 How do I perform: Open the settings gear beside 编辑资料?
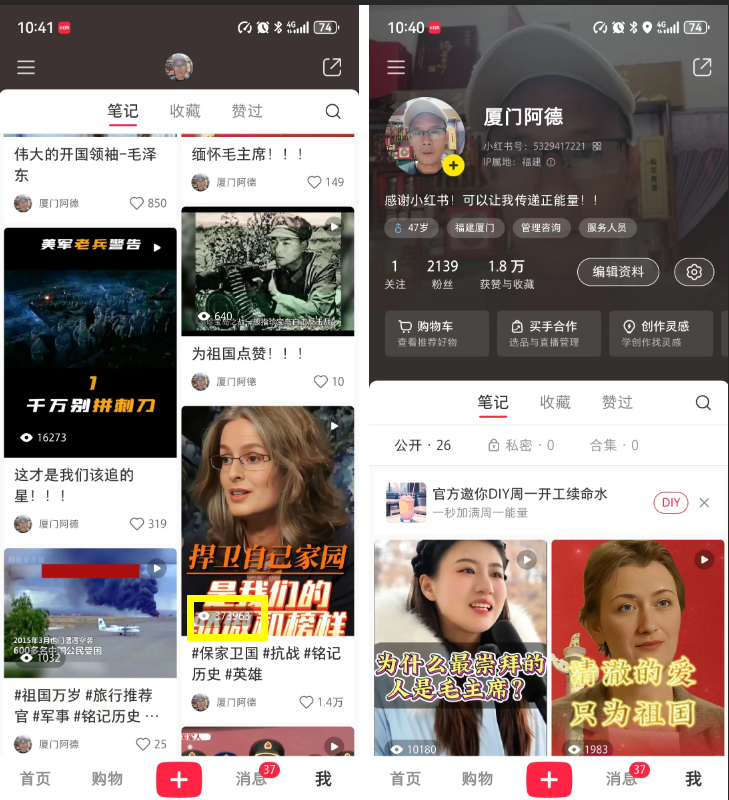(694, 272)
